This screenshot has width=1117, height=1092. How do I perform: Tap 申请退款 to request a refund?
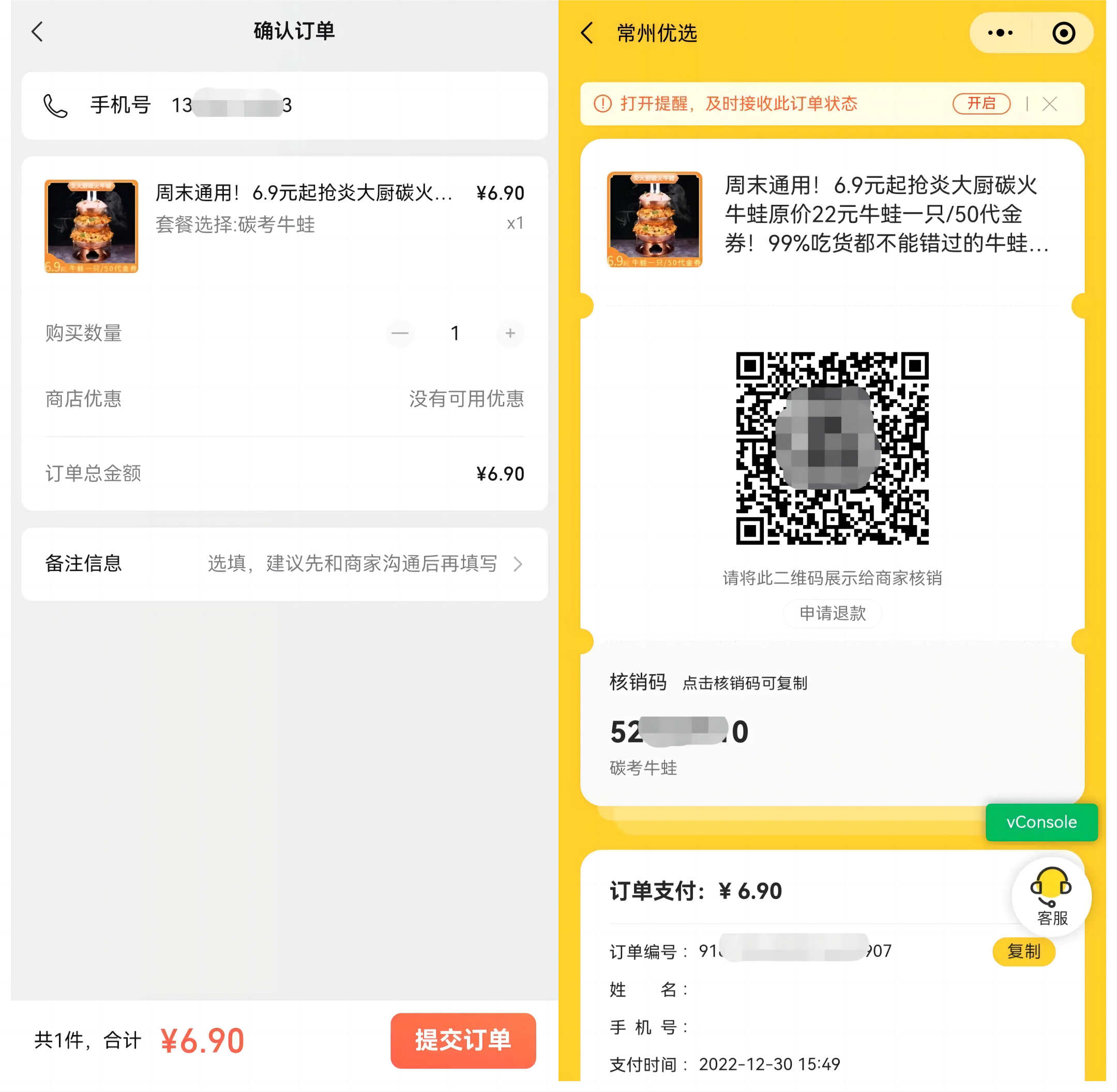(832, 613)
